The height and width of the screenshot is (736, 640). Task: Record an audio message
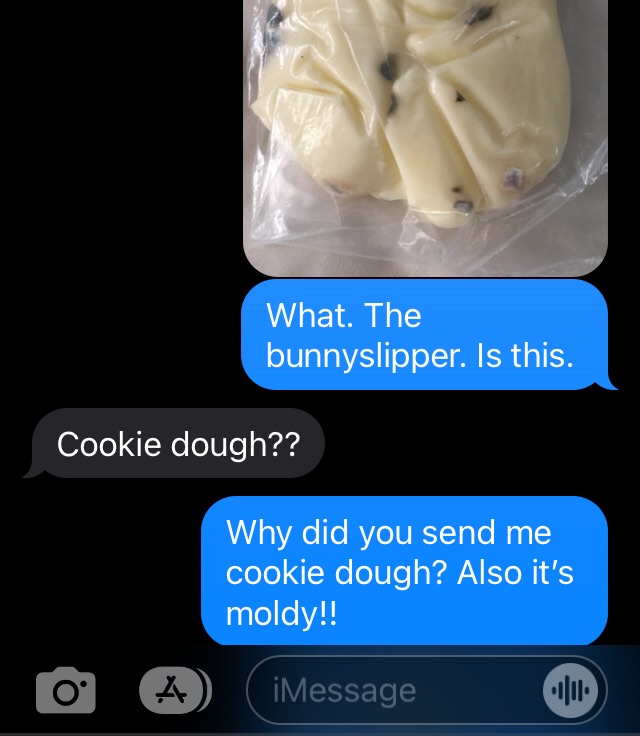(572, 690)
